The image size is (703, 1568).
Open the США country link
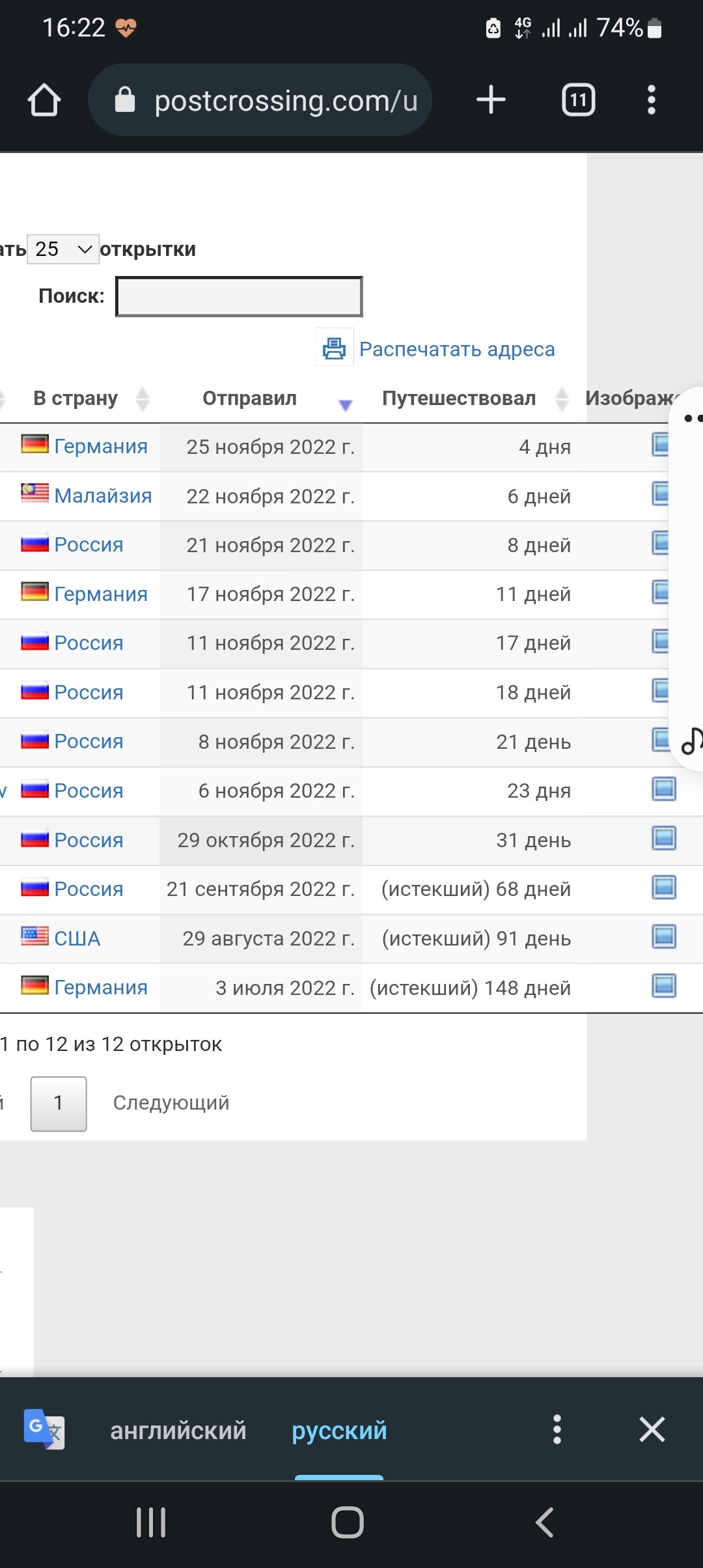(x=77, y=938)
